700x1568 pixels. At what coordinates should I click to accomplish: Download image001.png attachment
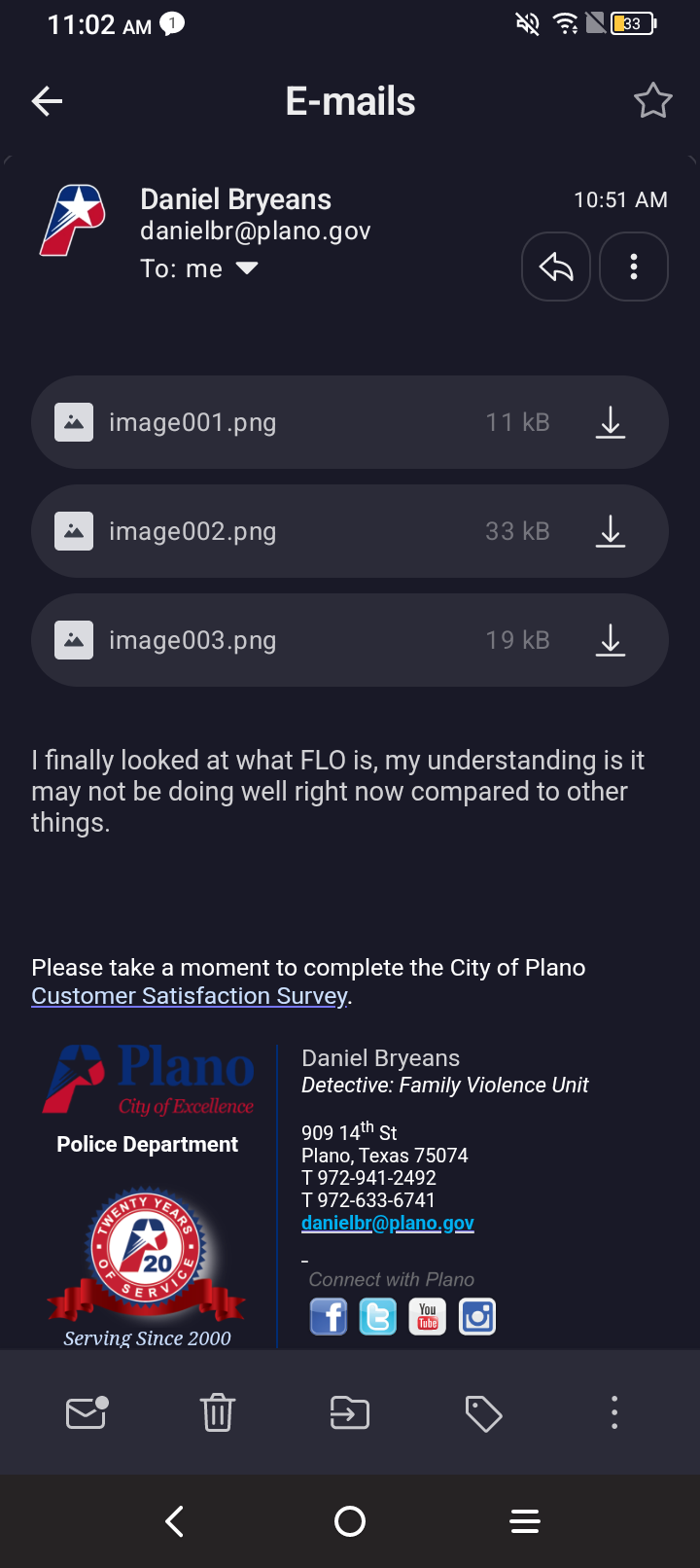(610, 422)
